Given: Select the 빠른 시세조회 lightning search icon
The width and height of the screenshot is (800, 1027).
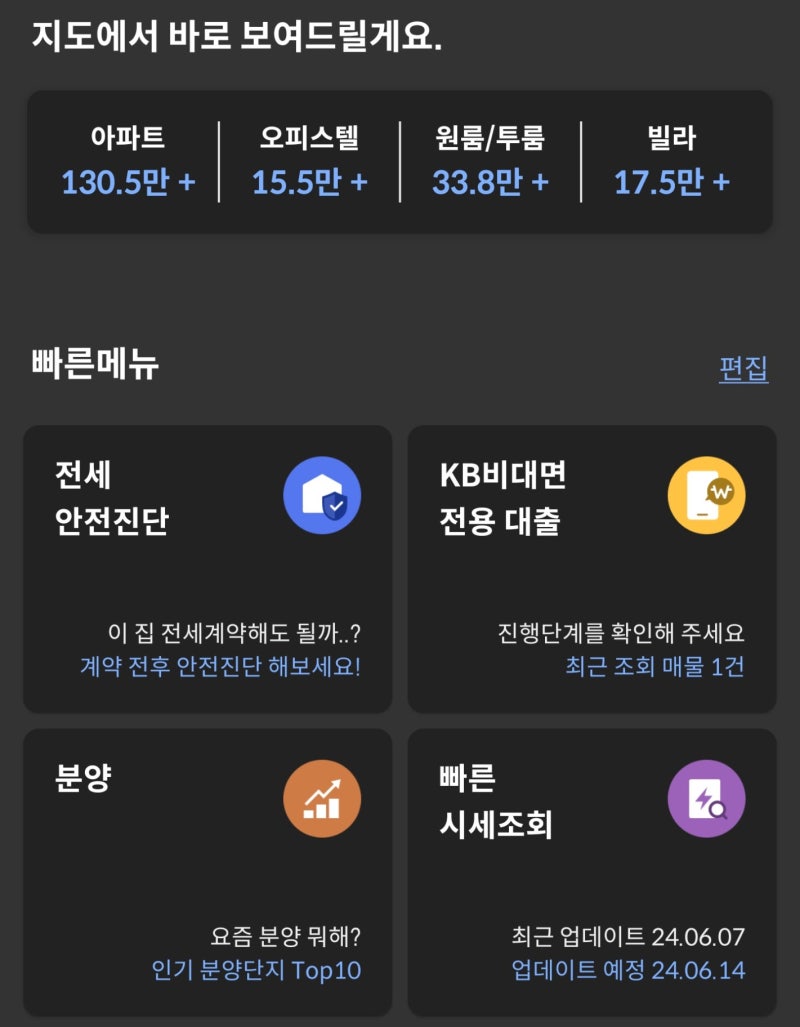Looking at the screenshot, I should (705, 797).
